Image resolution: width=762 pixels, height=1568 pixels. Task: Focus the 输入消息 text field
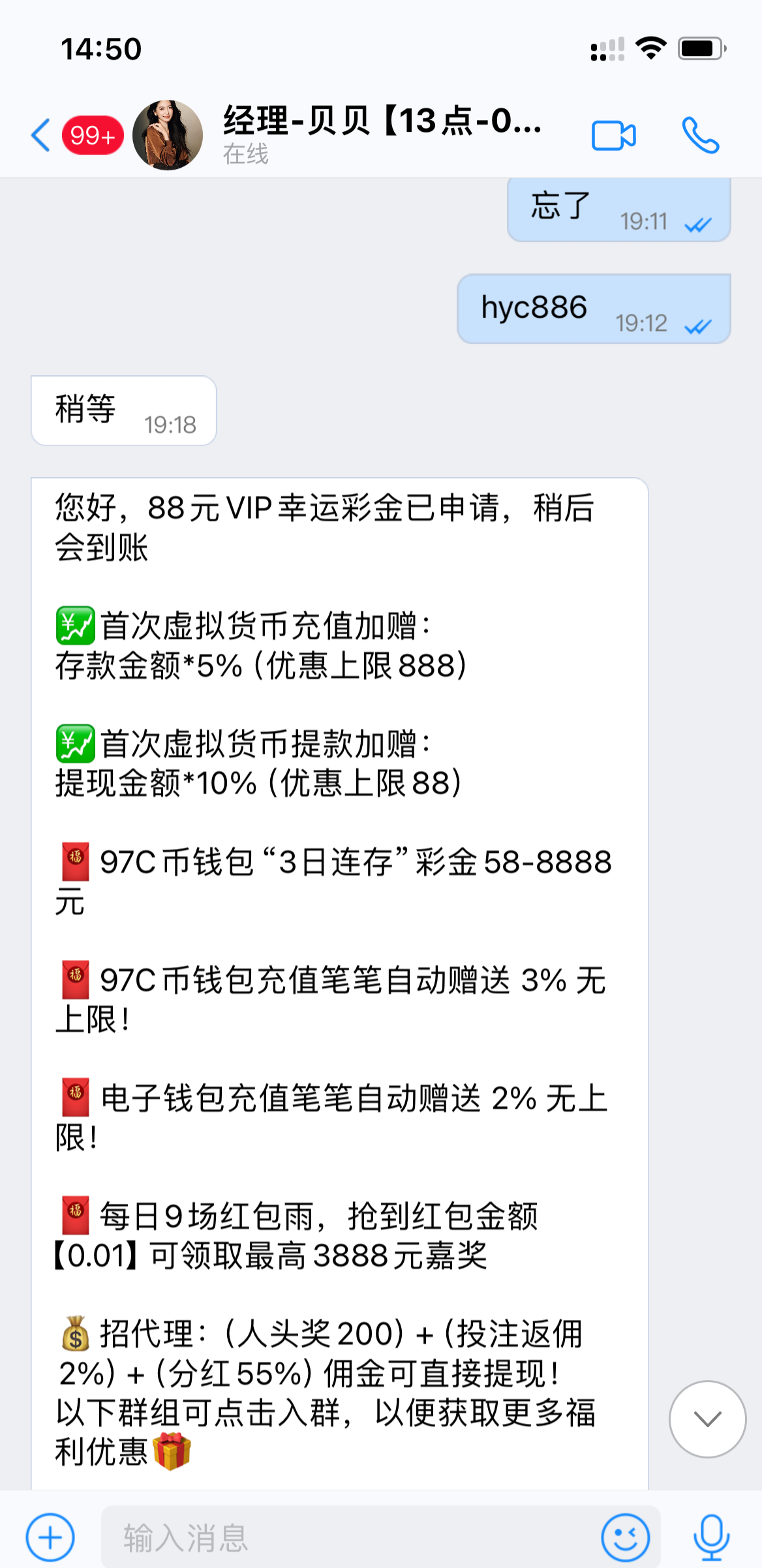tap(352, 1537)
